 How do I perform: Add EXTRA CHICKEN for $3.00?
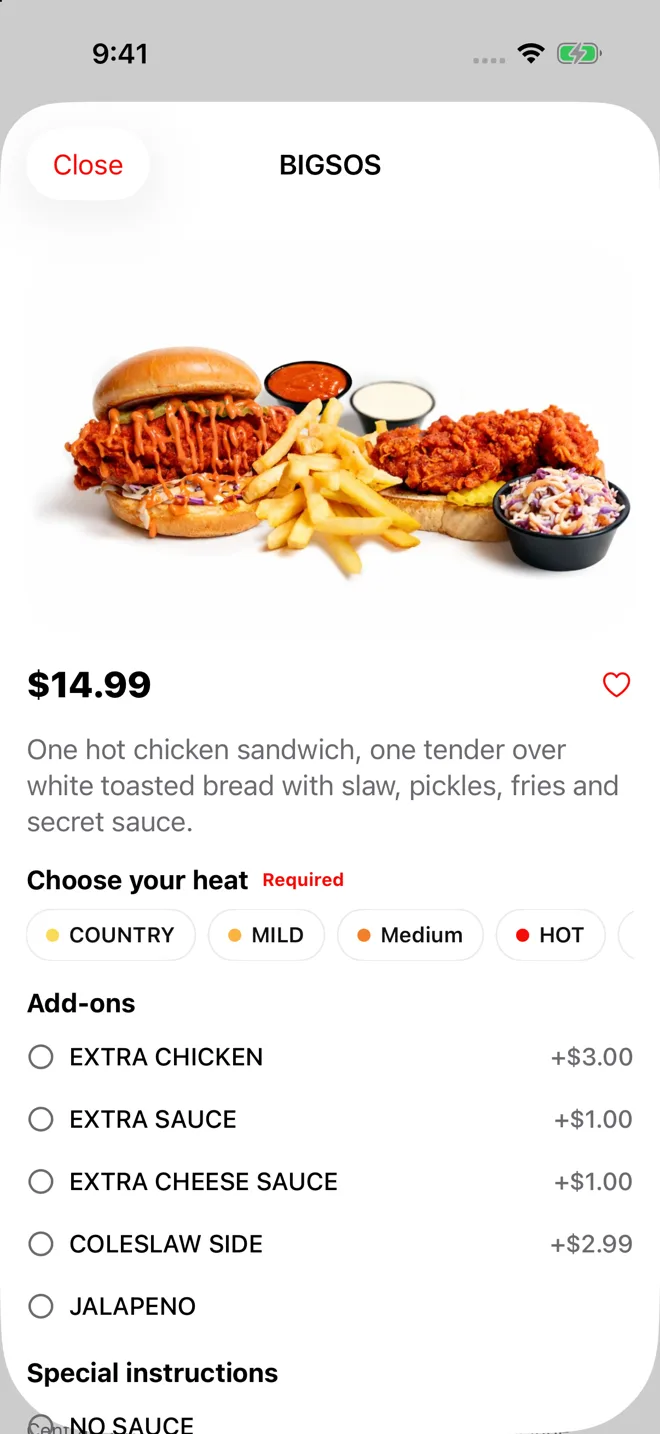[330, 1057]
